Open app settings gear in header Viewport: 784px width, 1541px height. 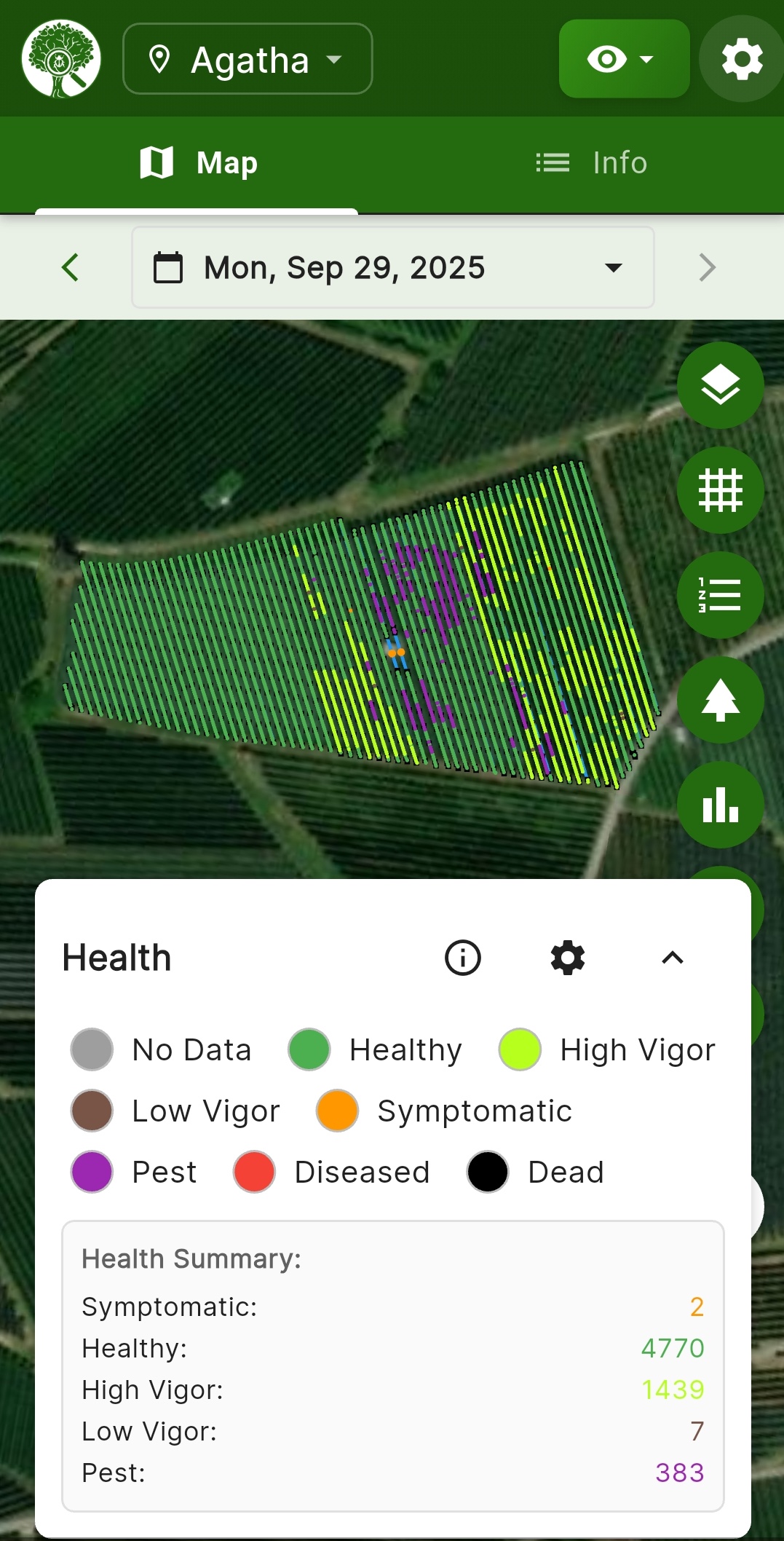(x=741, y=59)
